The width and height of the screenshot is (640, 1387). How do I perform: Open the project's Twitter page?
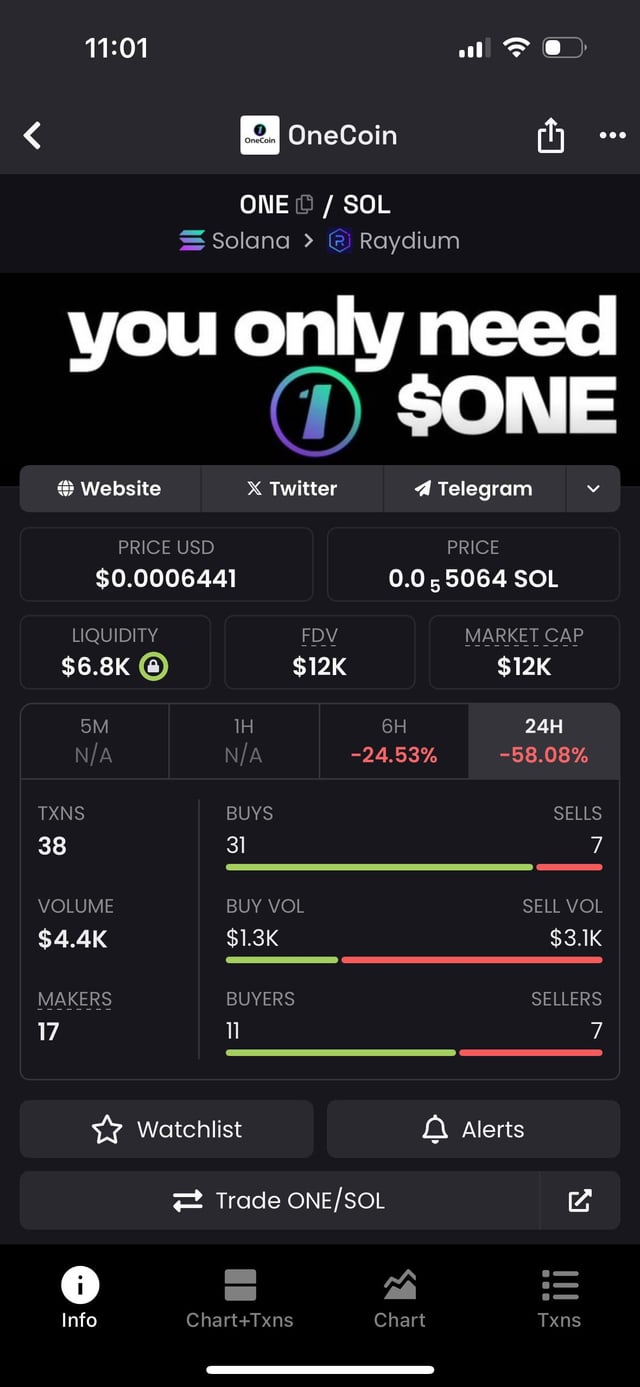(292, 488)
